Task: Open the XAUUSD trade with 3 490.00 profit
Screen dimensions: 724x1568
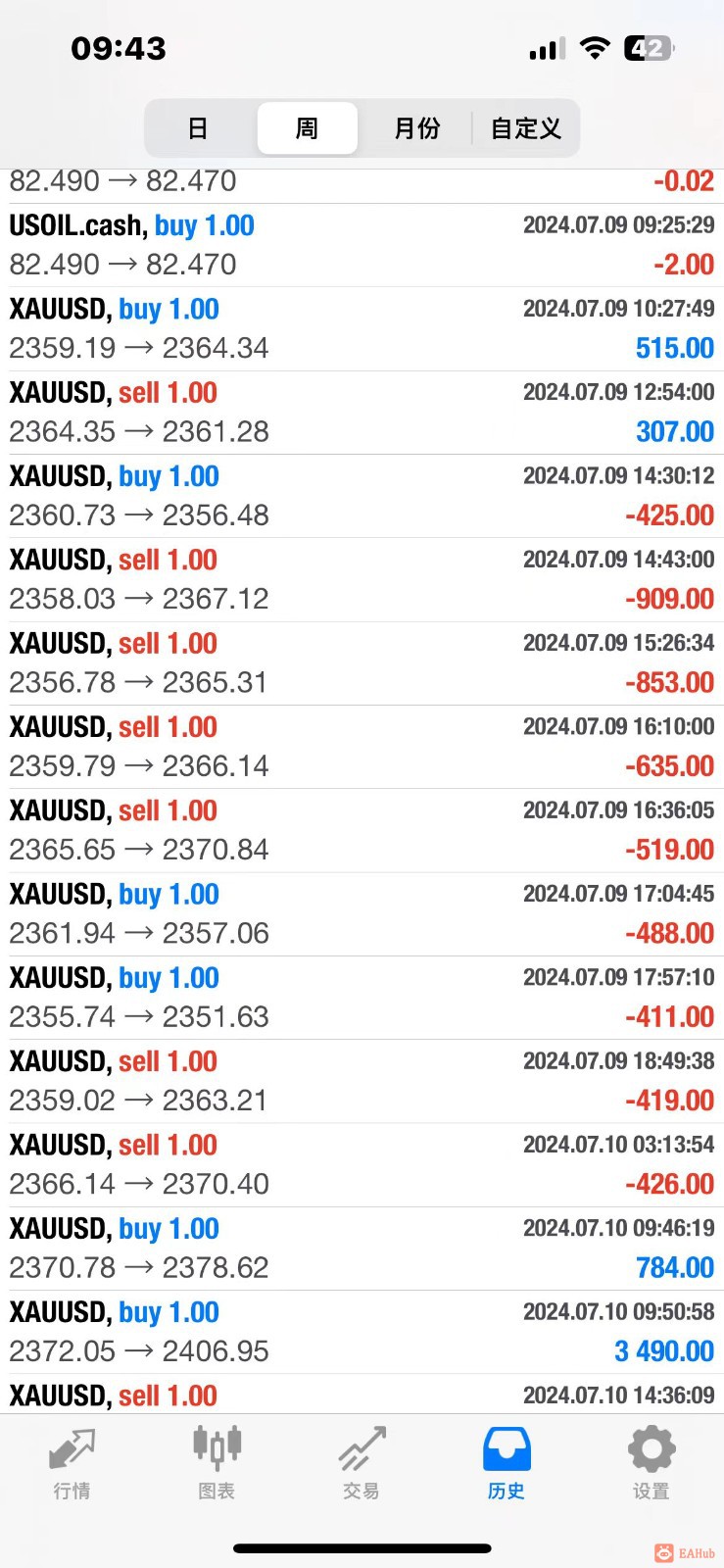Action: (x=362, y=1332)
